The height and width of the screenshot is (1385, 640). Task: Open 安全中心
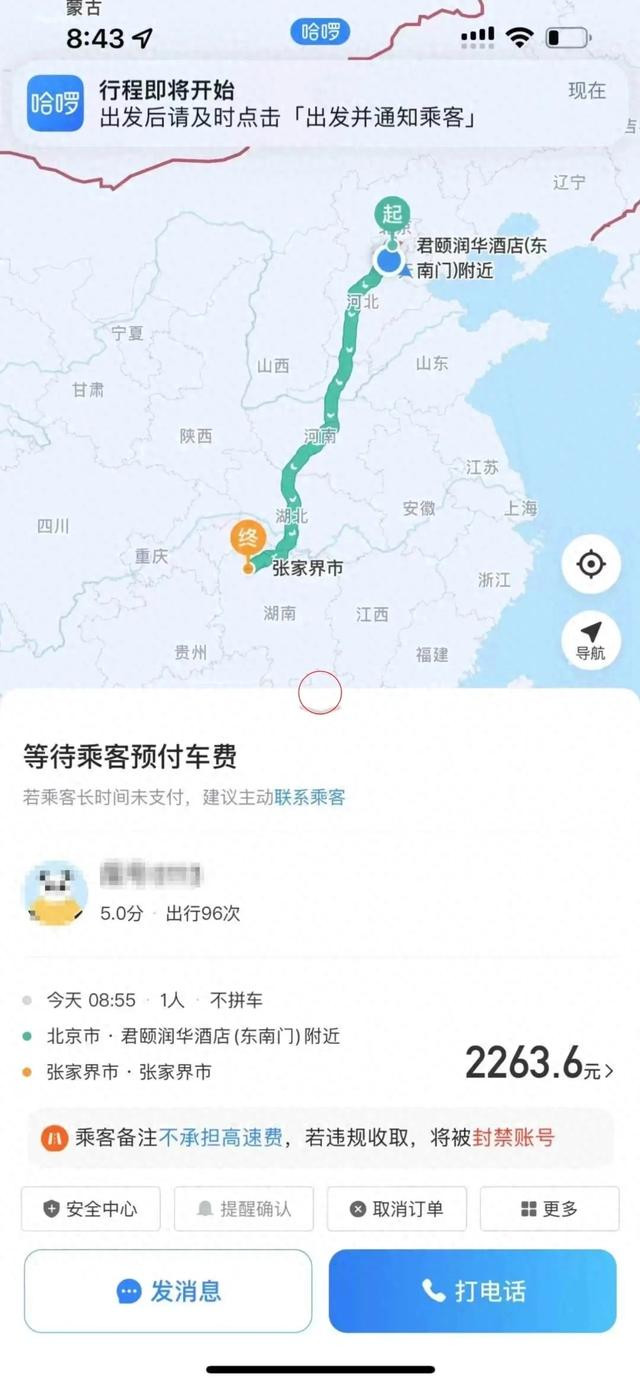click(x=91, y=1208)
